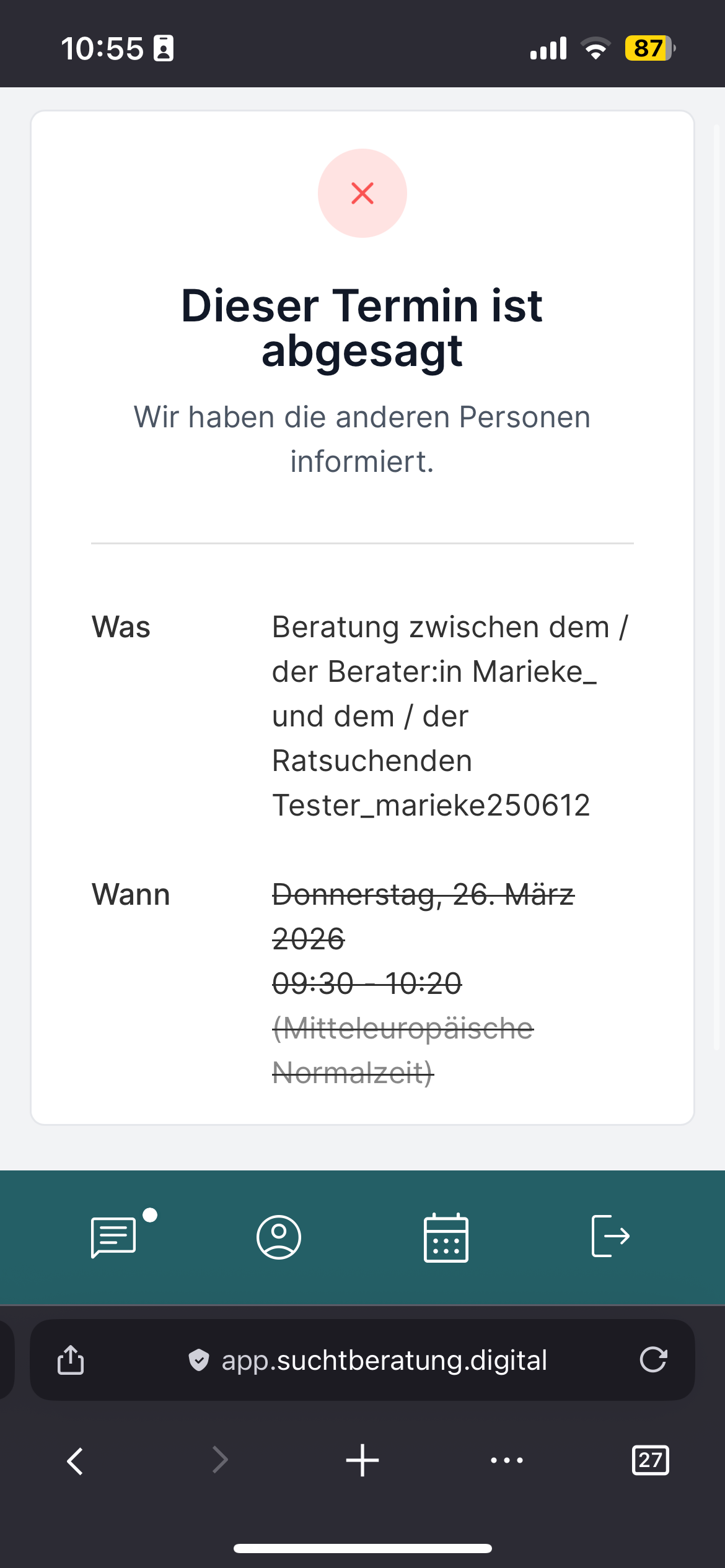Reload the current page
This screenshot has width=725, height=1568.
pos(653,1360)
